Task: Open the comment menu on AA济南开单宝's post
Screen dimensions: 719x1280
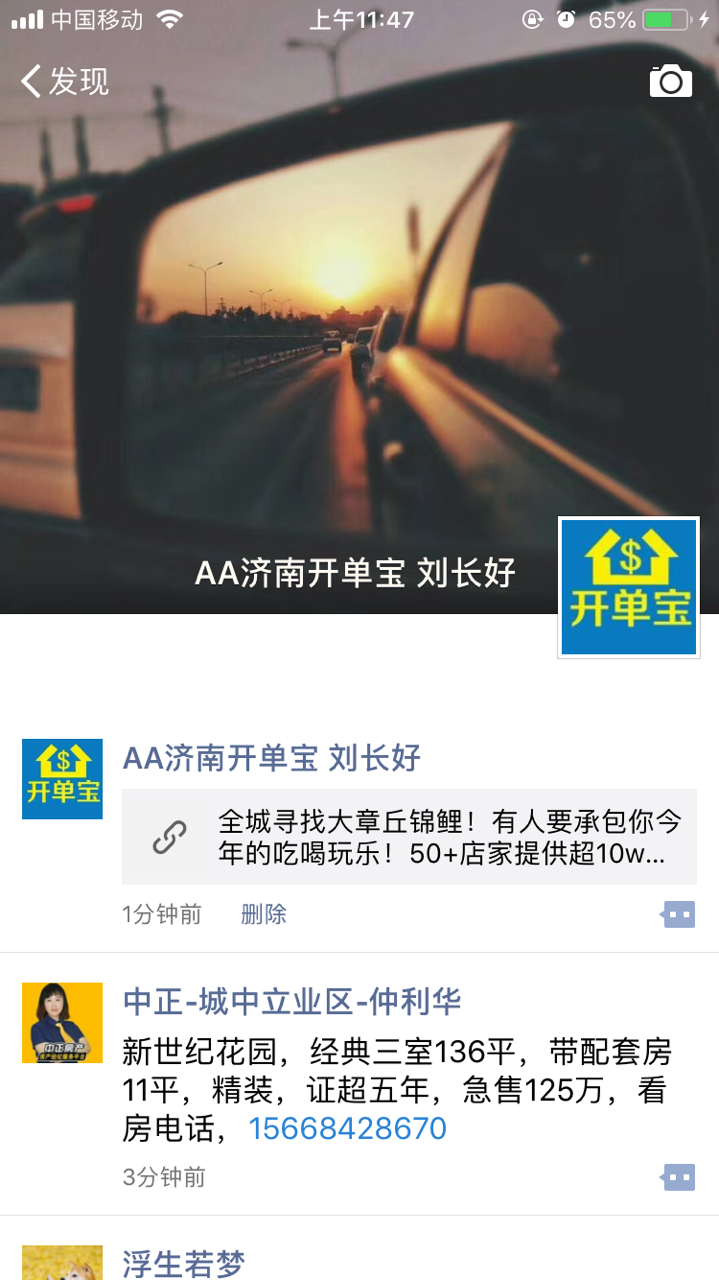Action: point(678,914)
